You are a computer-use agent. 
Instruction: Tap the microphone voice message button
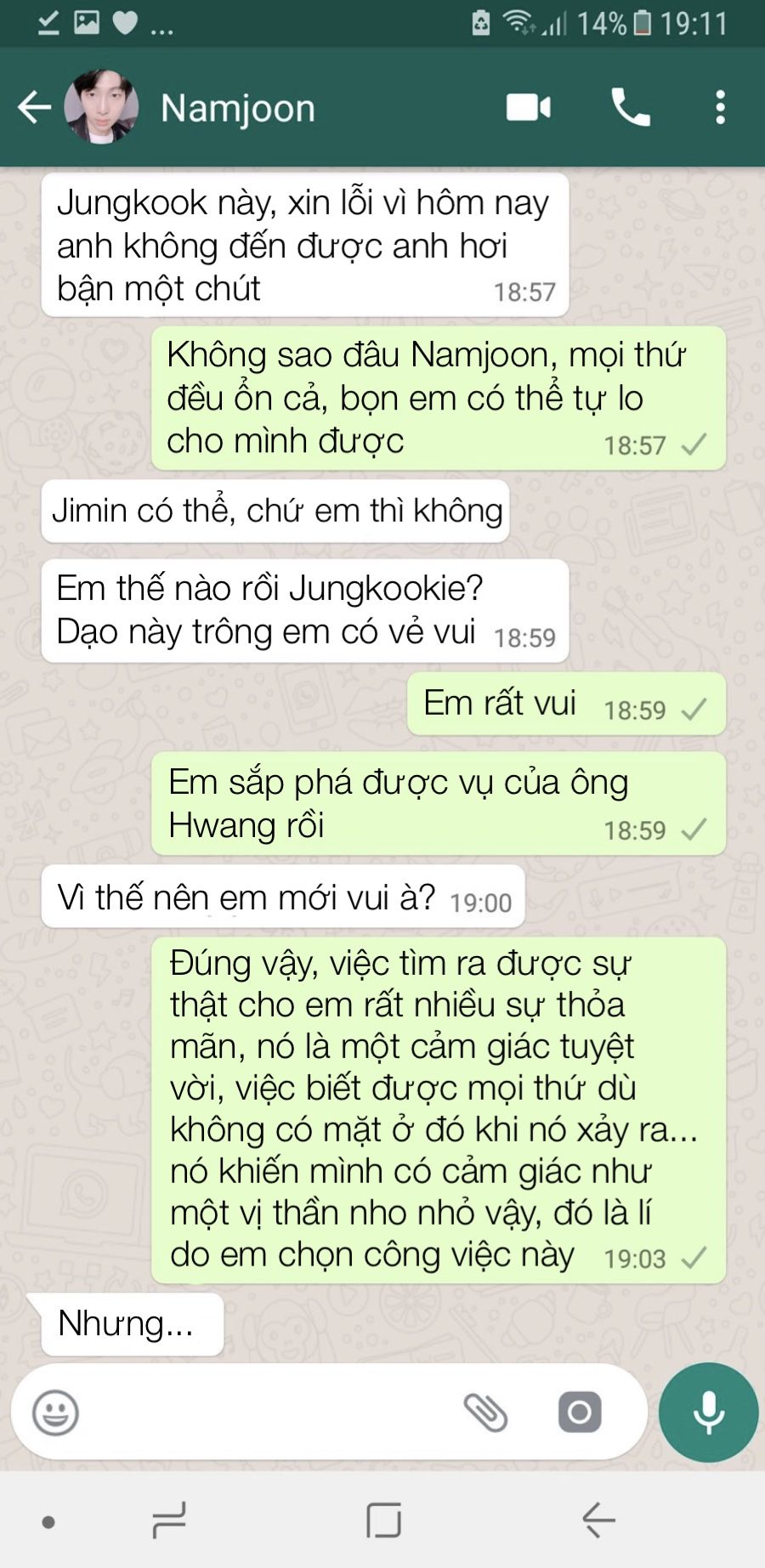coord(708,1412)
